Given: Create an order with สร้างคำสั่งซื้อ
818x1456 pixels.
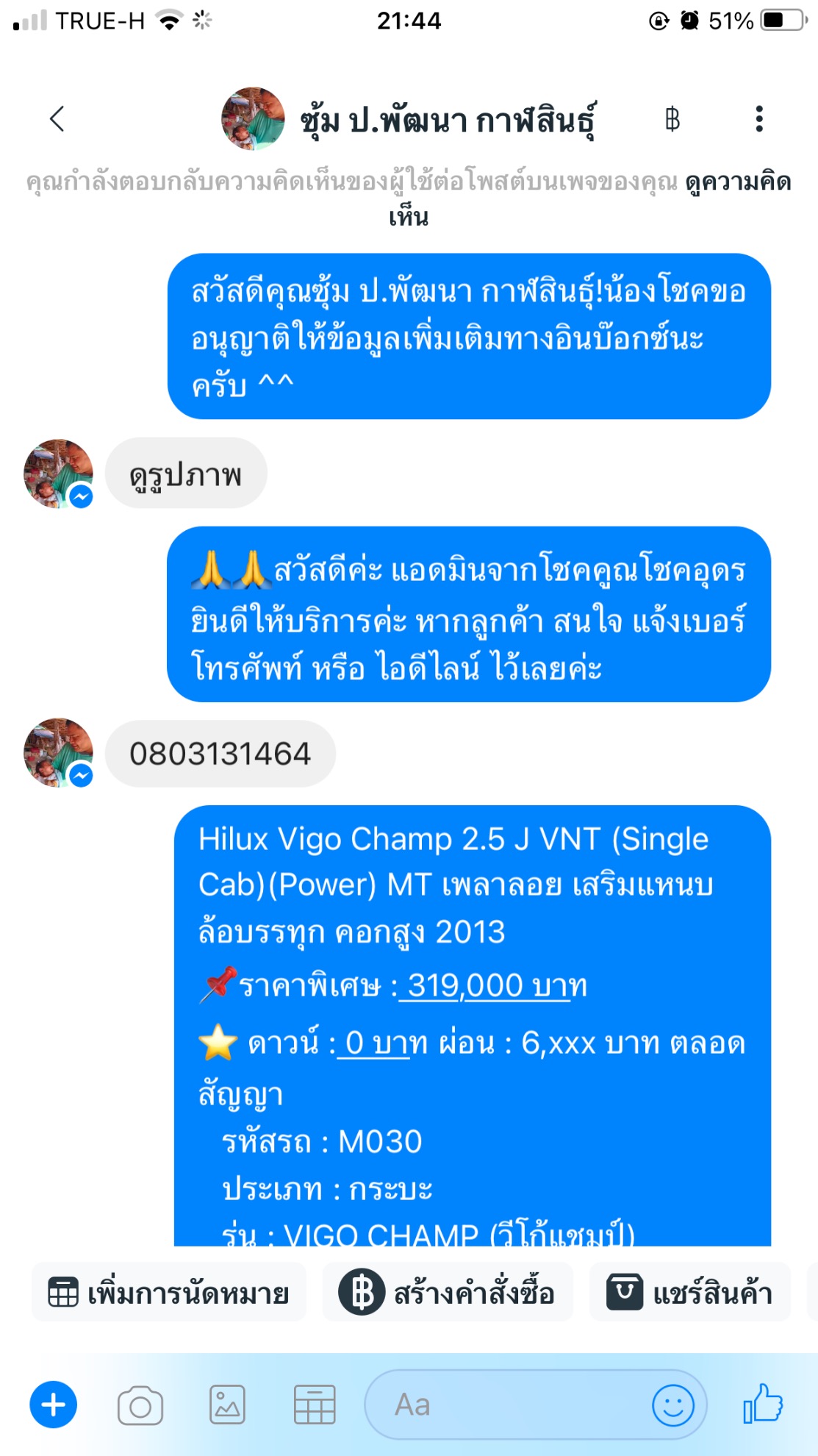Looking at the screenshot, I should tap(448, 1293).
